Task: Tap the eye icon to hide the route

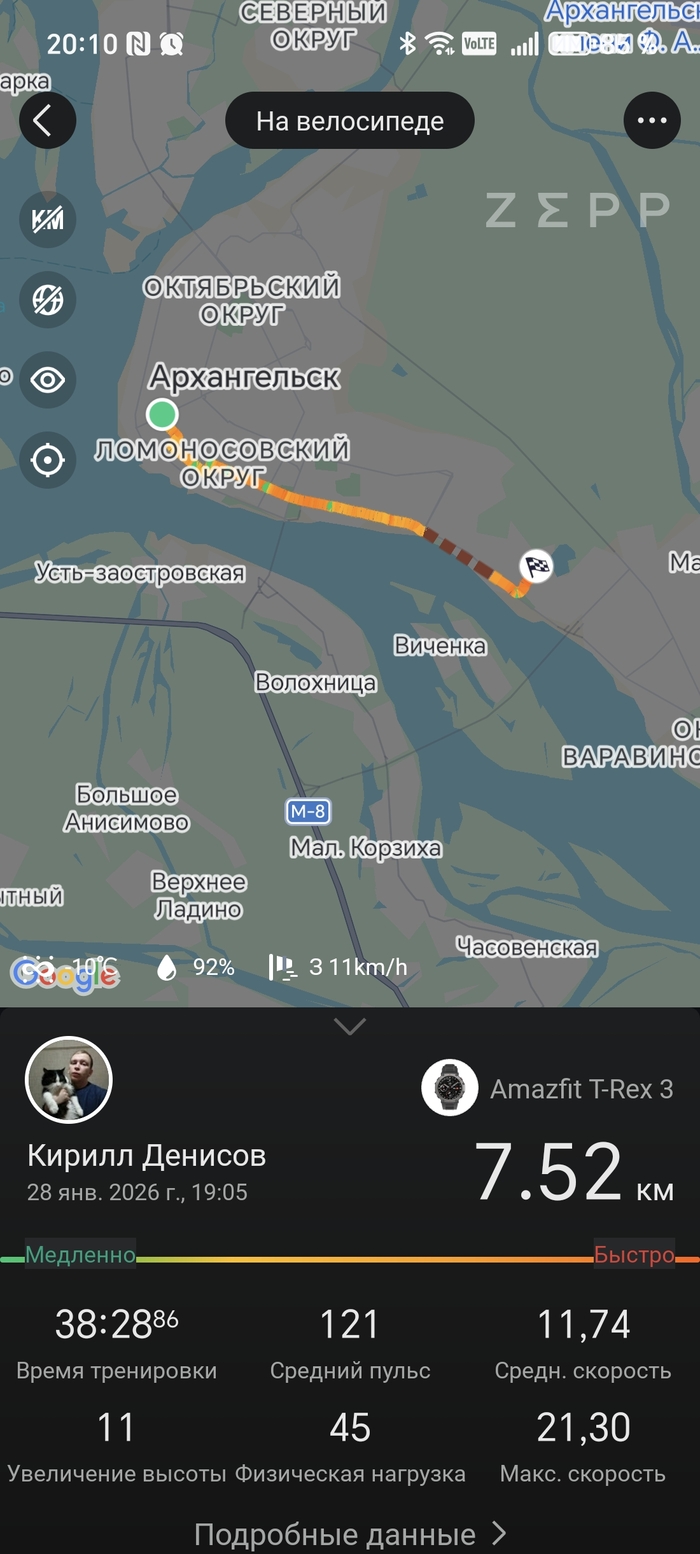Action: (47, 380)
